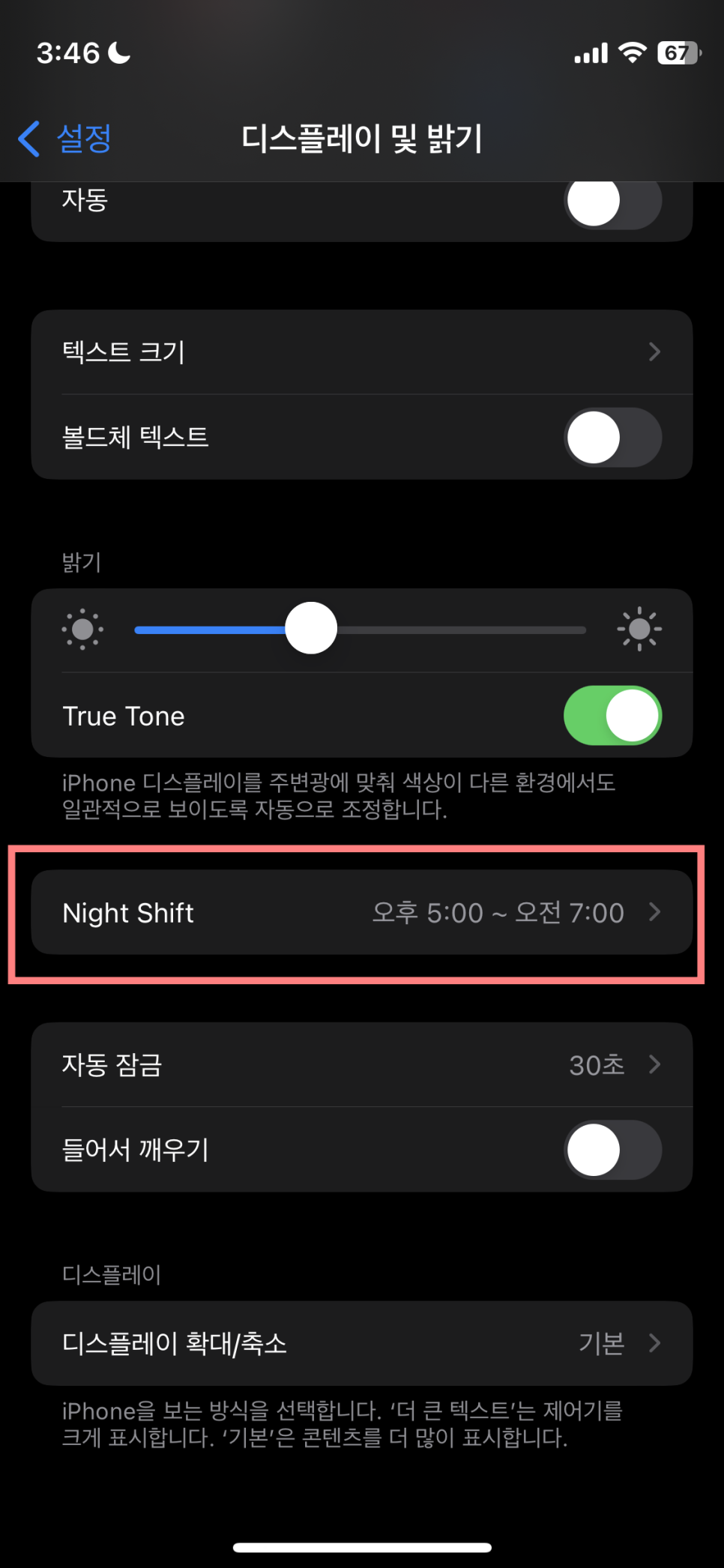
Task: Turn on the 자동 appearance switch
Action: tap(612, 201)
